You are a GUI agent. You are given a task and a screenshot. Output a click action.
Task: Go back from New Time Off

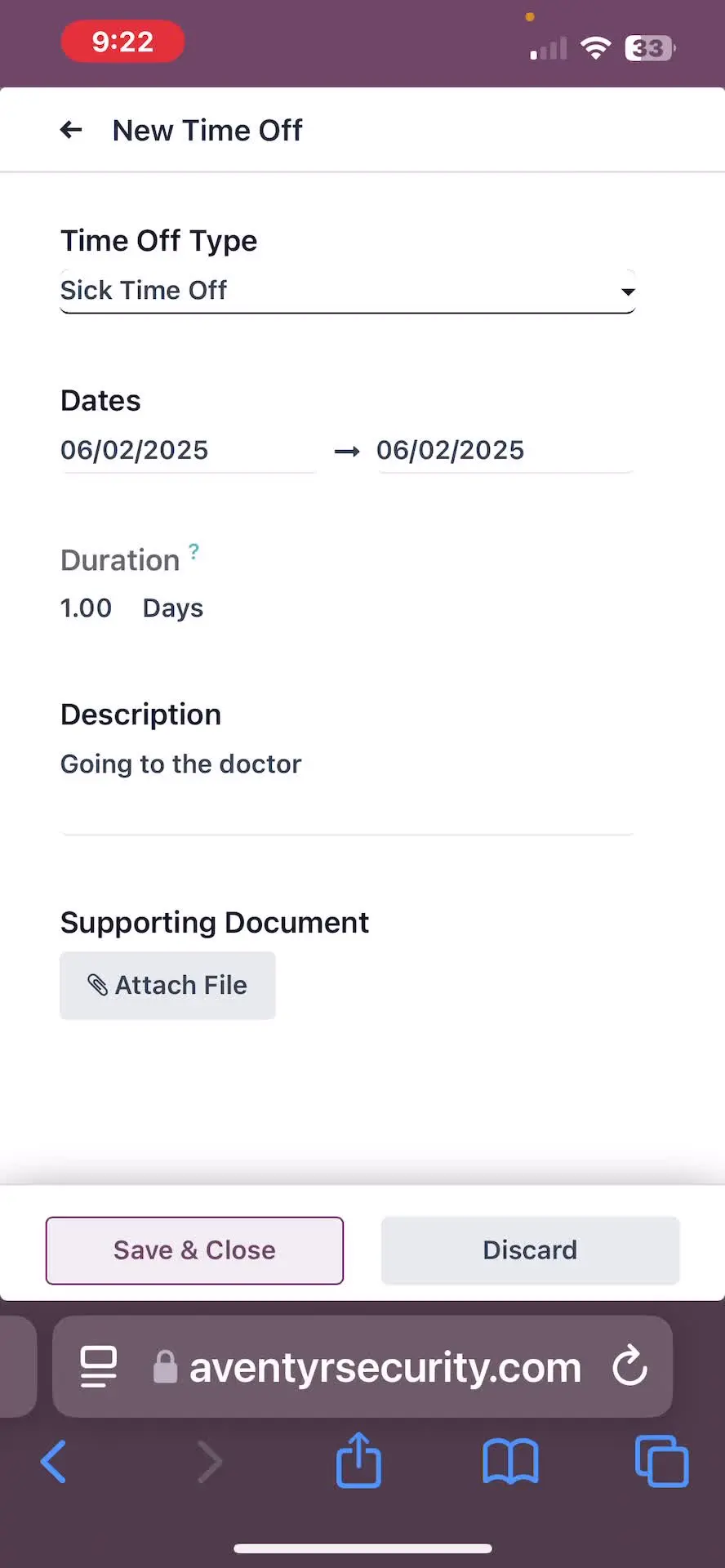click(x=71, y=130)
